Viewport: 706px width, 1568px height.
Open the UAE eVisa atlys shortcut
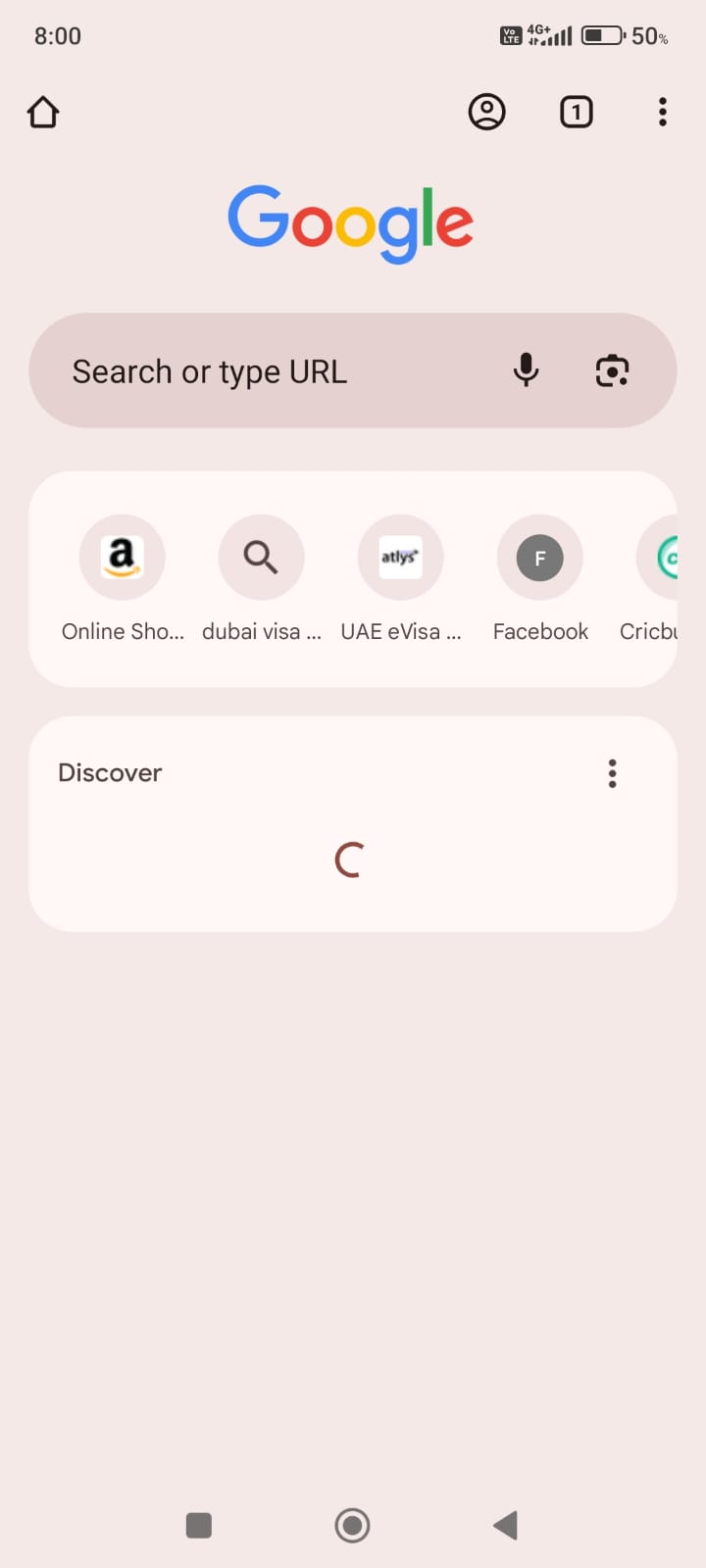point(401,579)
